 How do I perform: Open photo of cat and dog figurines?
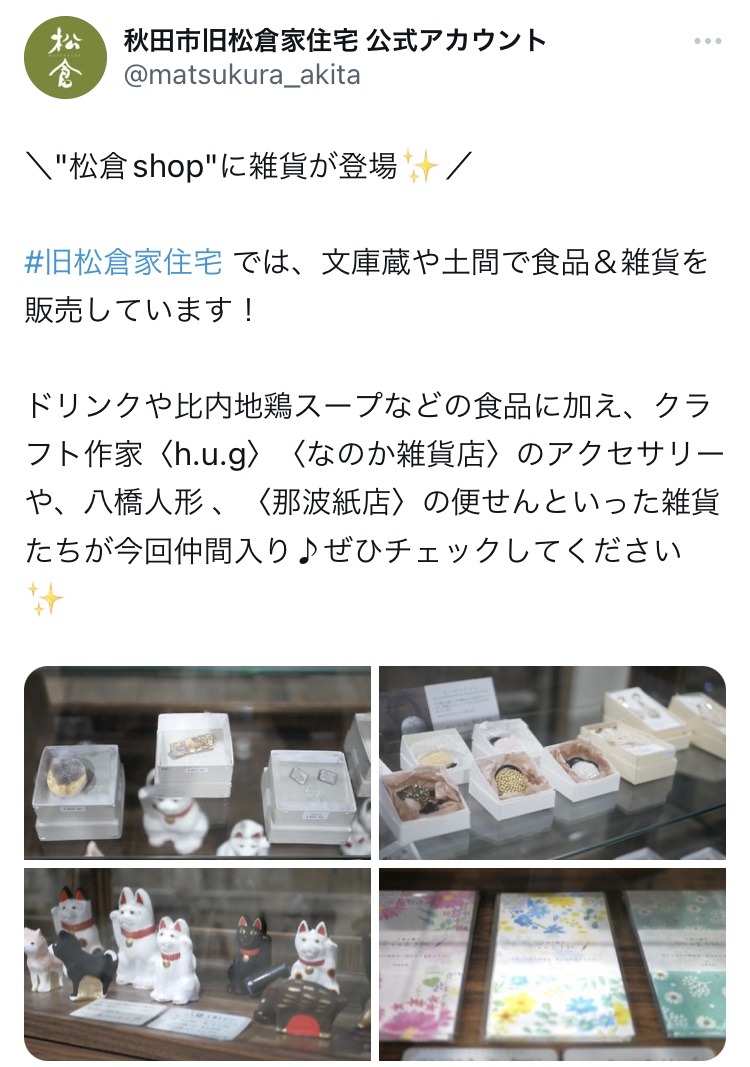(197, 964)
